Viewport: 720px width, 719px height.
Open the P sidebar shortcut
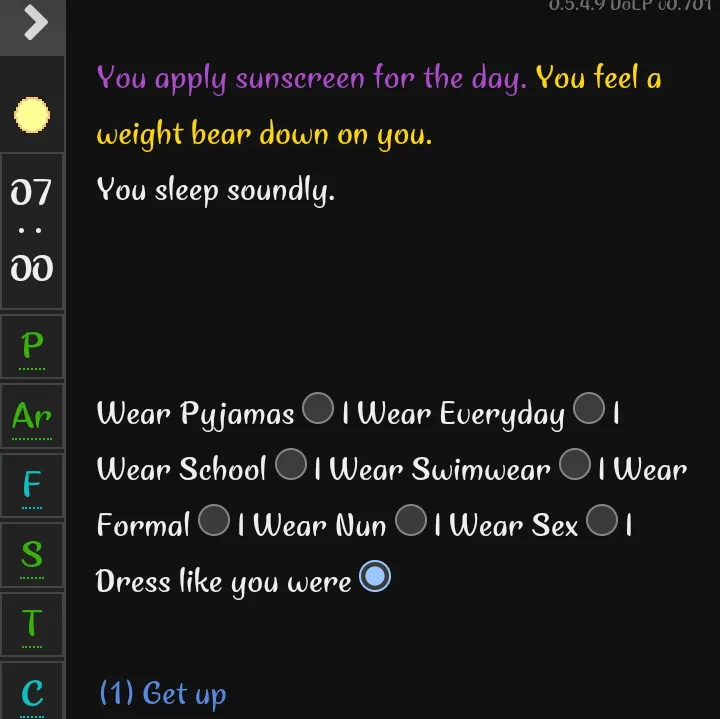click(32, 347)
